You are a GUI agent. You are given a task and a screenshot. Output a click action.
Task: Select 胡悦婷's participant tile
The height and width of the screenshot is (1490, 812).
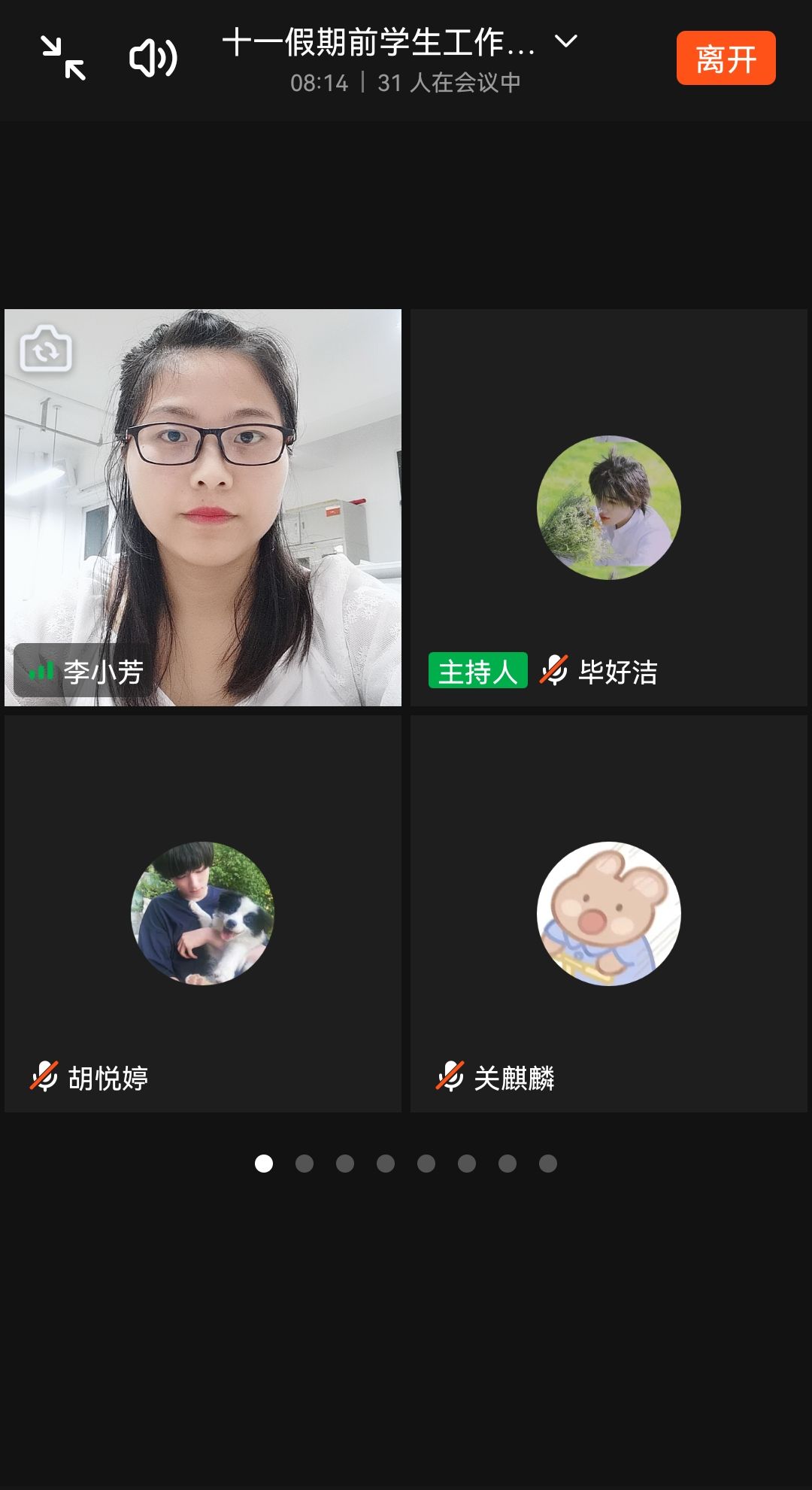coord(203,913)
